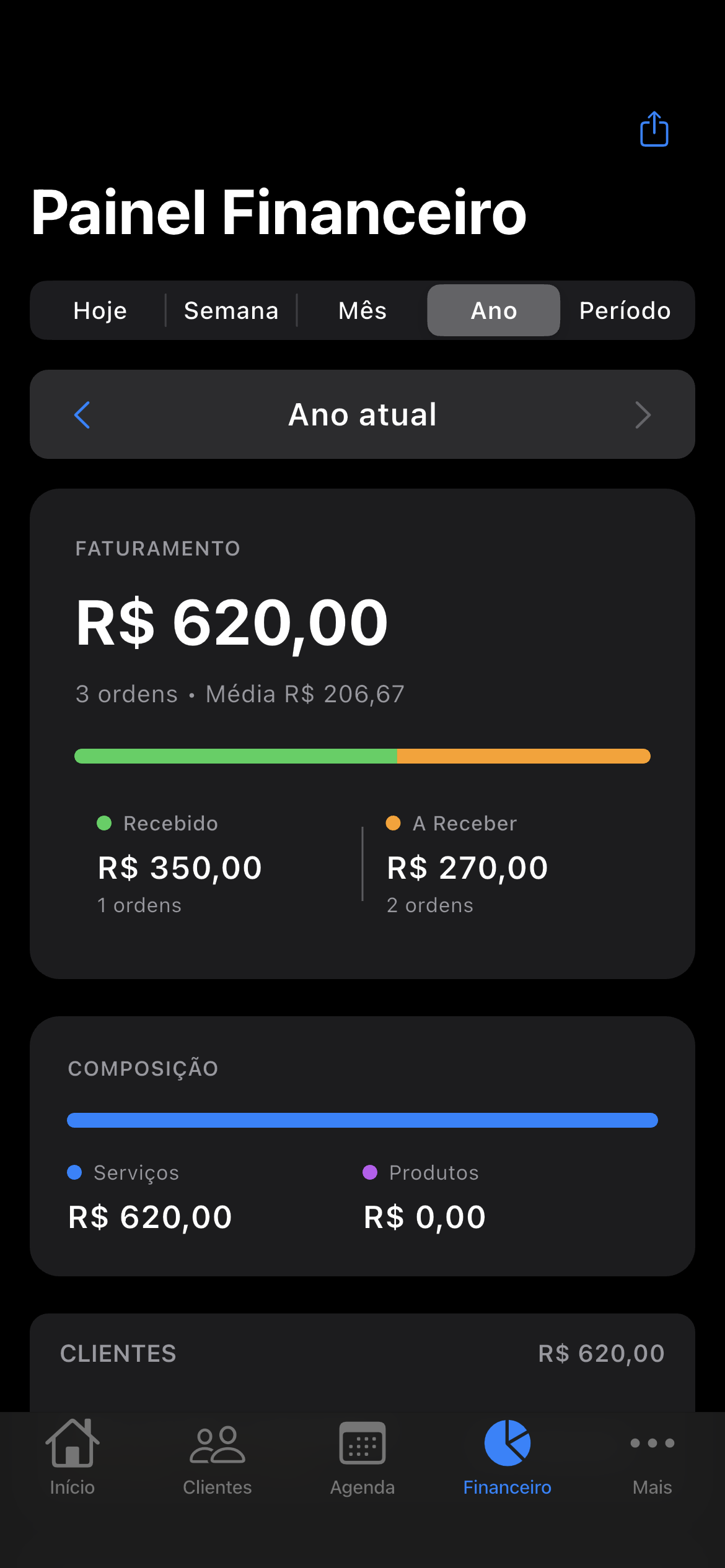Enable the Semana period option

(x=231, y=310)
